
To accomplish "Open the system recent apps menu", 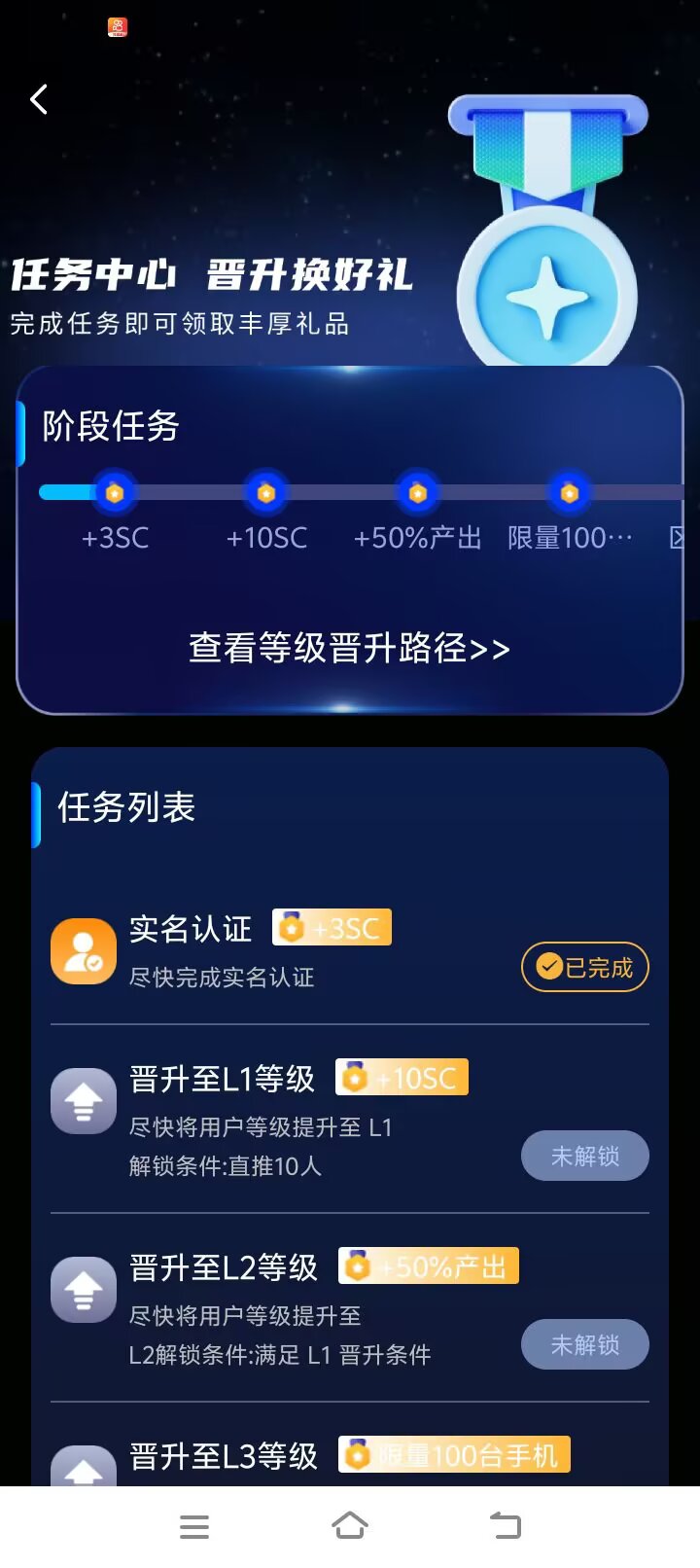I will click(194, 1526).
